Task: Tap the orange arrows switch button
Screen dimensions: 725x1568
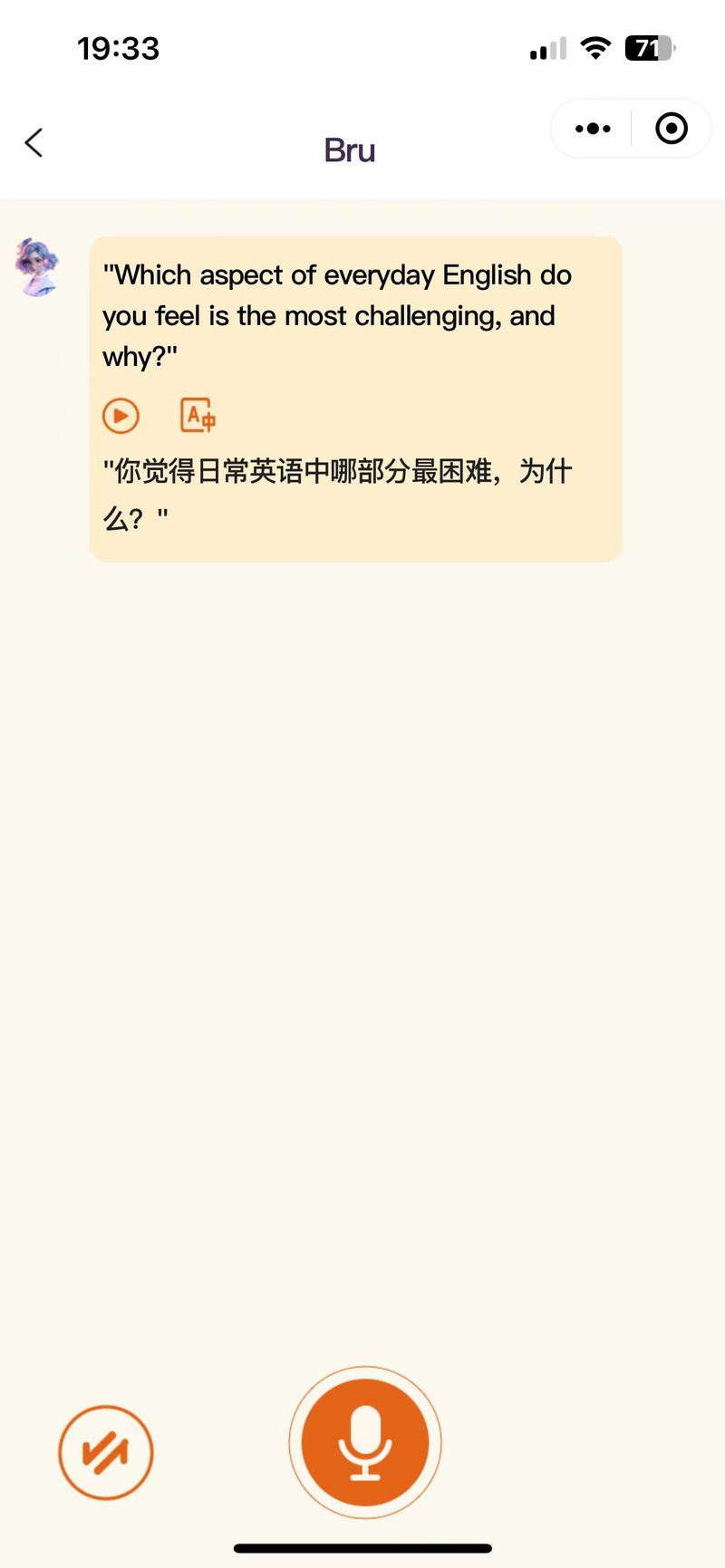Action: (106, 1452)
